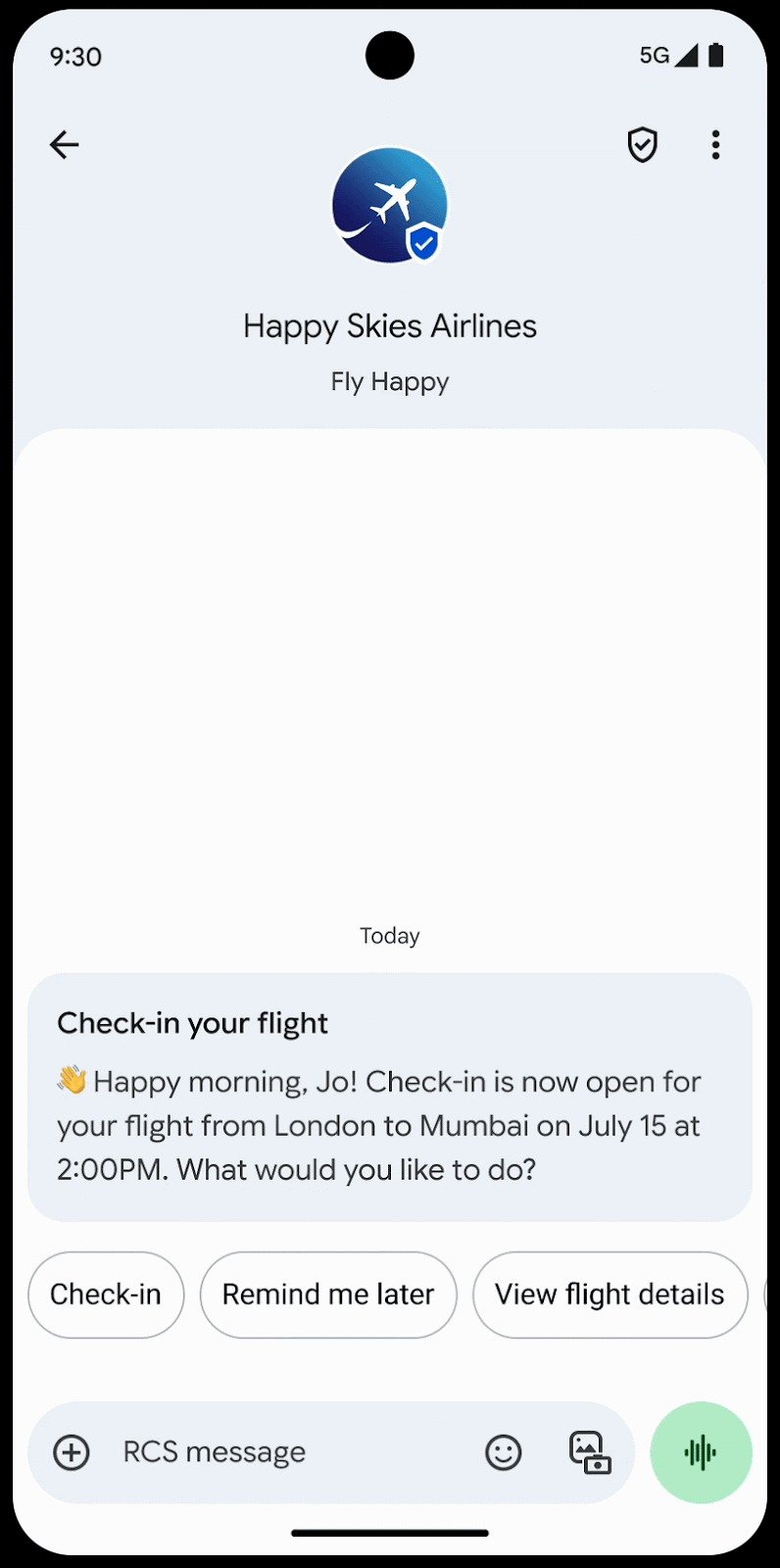Open the plus attachment menu

(72, 1452)
